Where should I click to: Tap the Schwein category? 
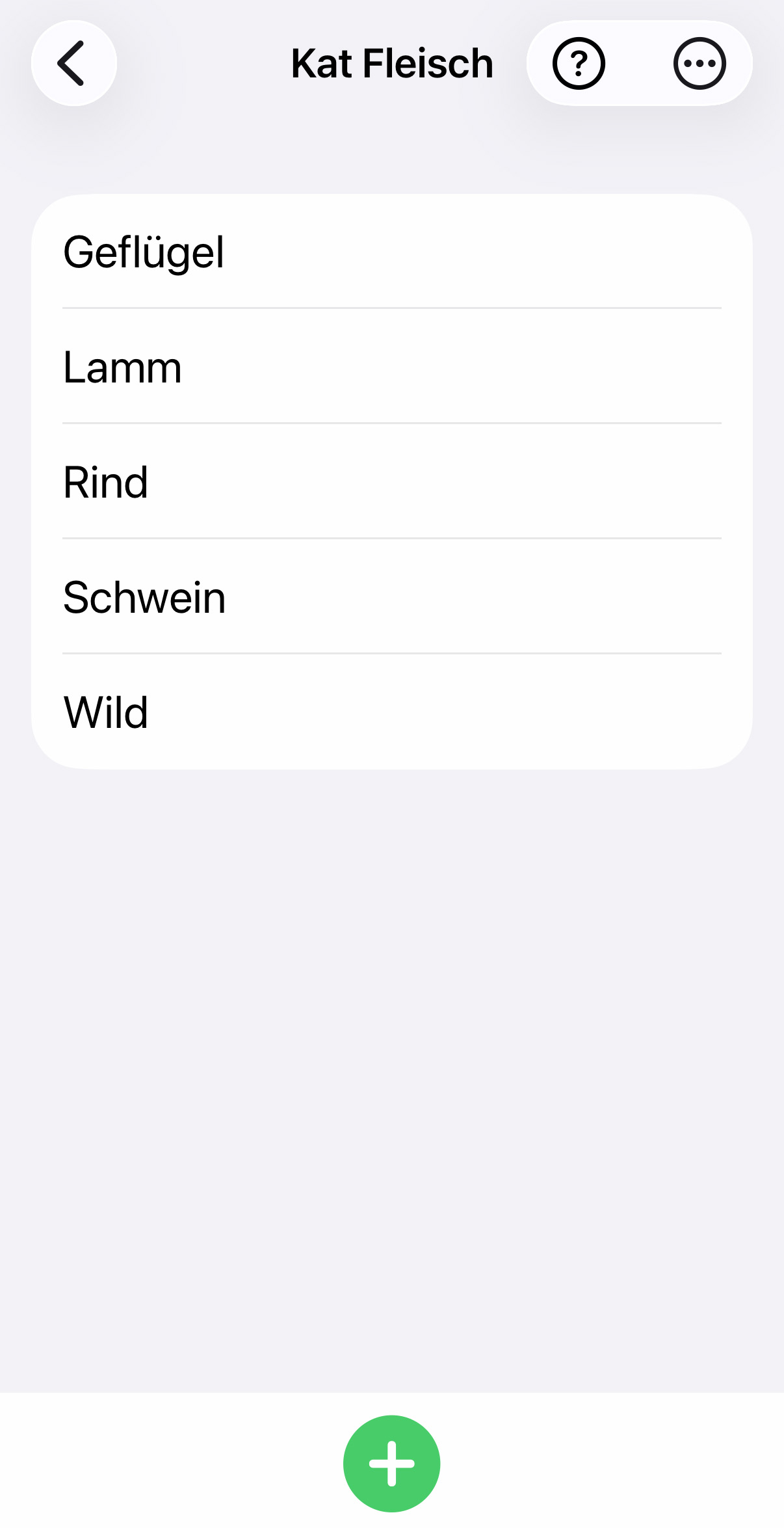click(x=391, y=597)
